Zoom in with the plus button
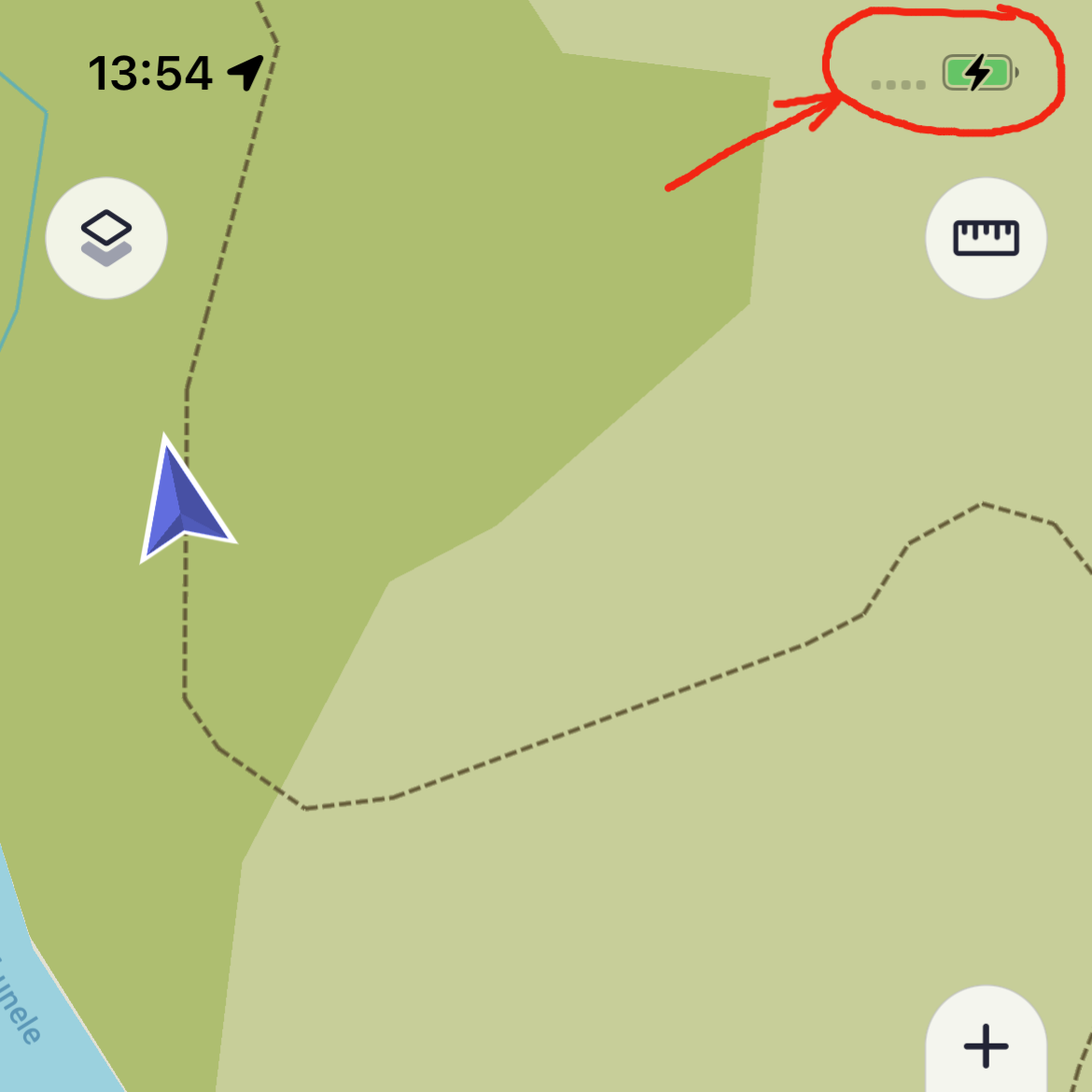Viewport: 1092px width, 1092px height. coord(986,1043)
